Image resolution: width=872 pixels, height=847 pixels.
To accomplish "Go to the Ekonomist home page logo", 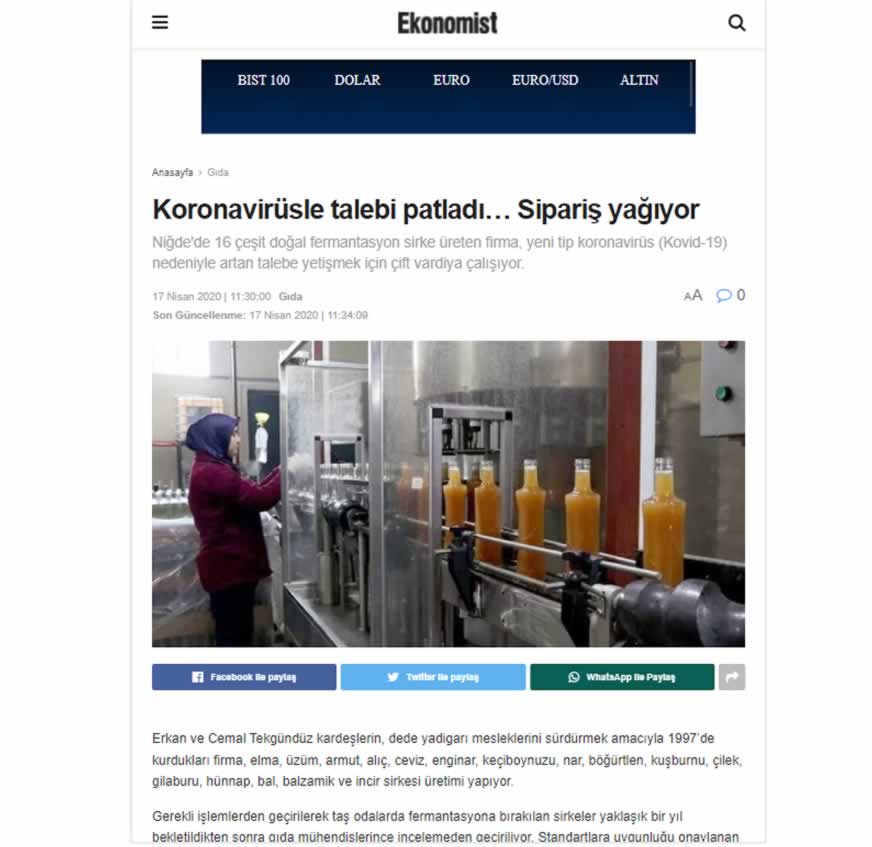I will 447,23.
